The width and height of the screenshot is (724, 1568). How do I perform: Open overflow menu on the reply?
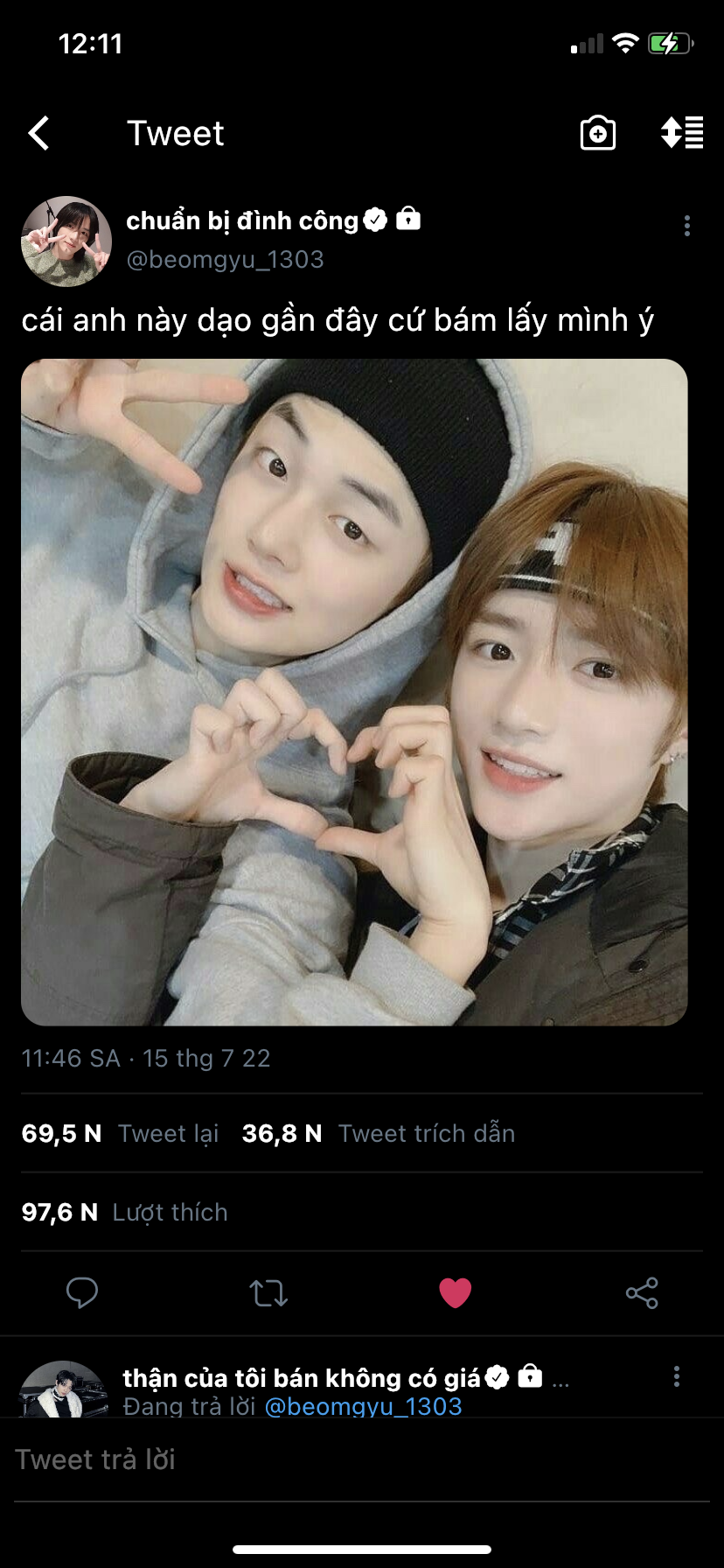[x=676, y=1377]
